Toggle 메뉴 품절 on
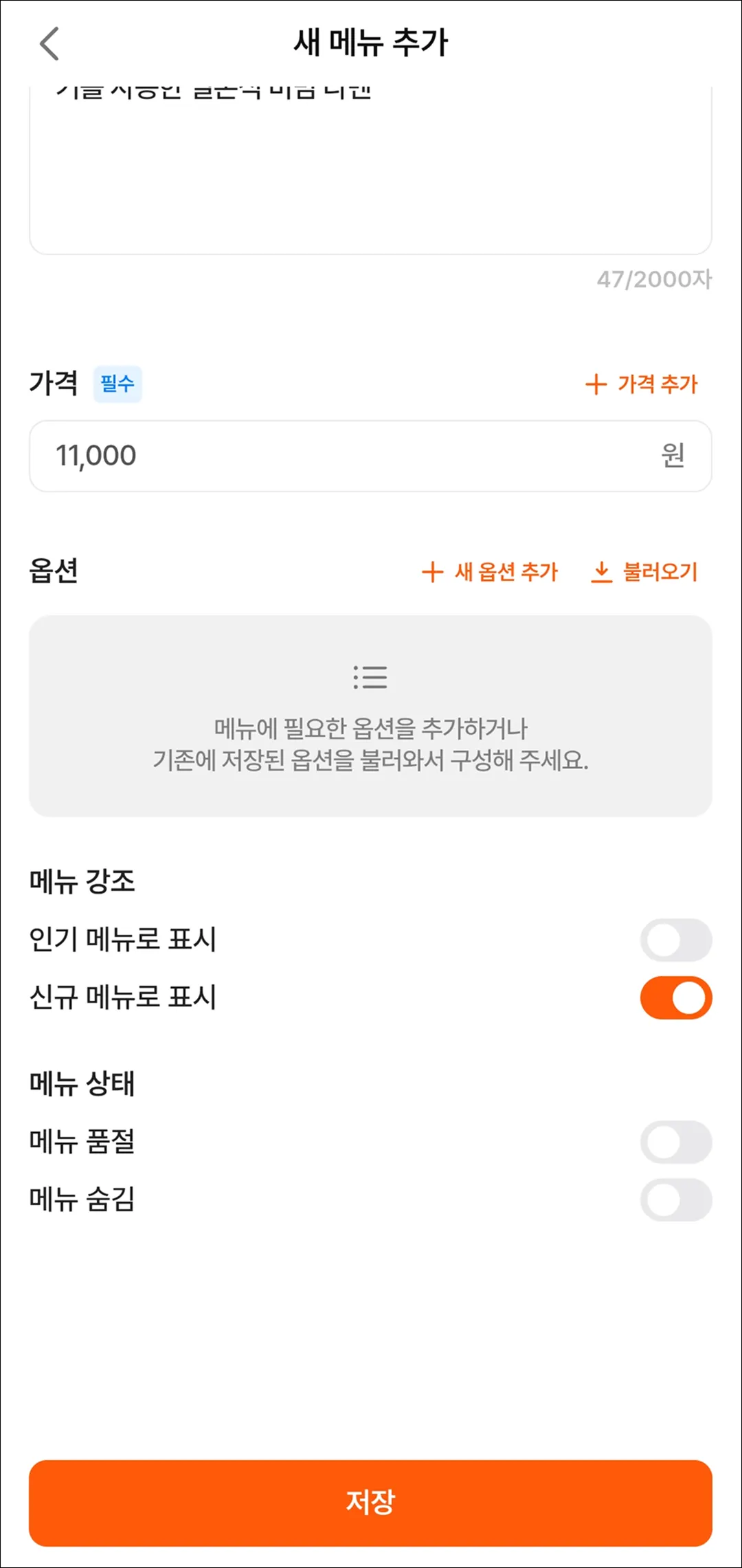Viewport: 742px width, 1568px height. coord(675,1142)
